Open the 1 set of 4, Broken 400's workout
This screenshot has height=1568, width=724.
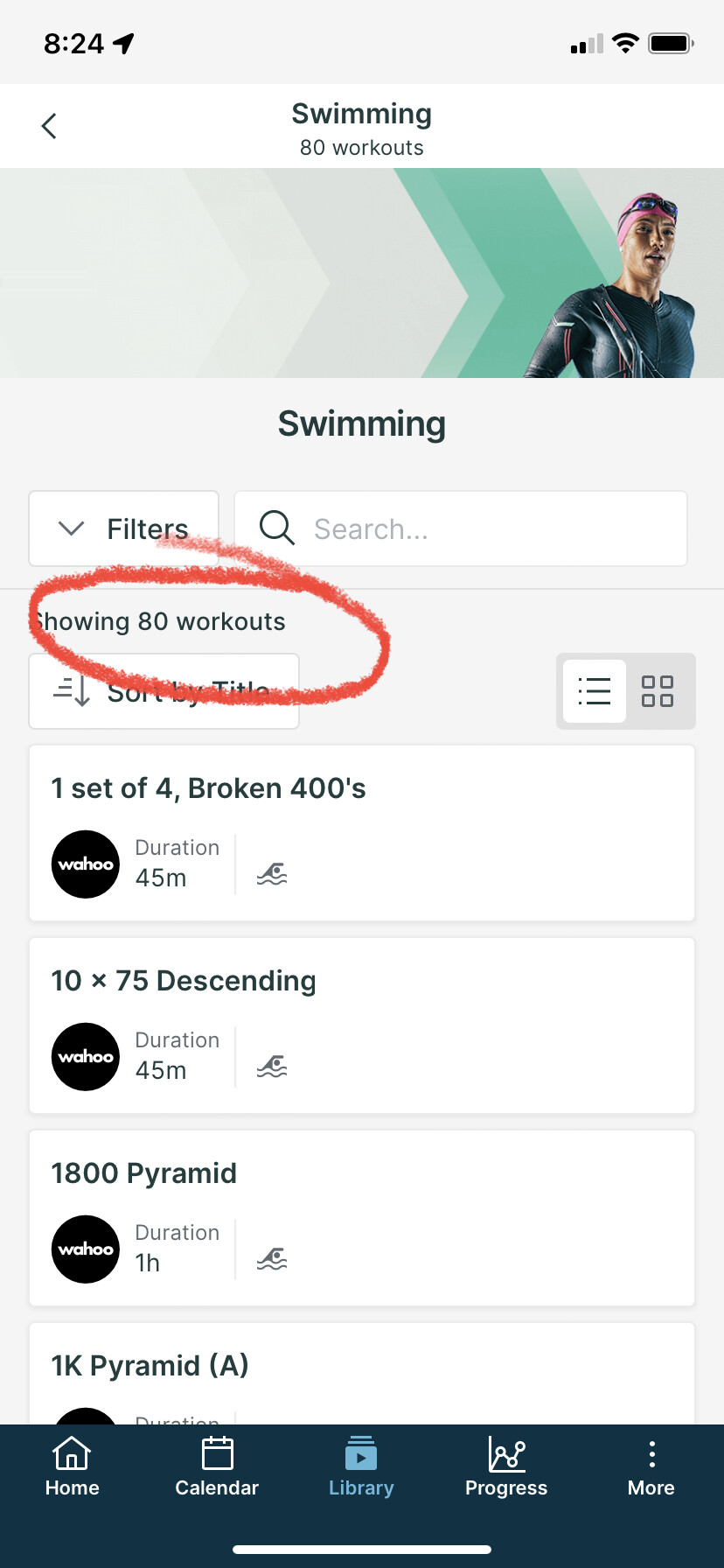pos(362,832)
